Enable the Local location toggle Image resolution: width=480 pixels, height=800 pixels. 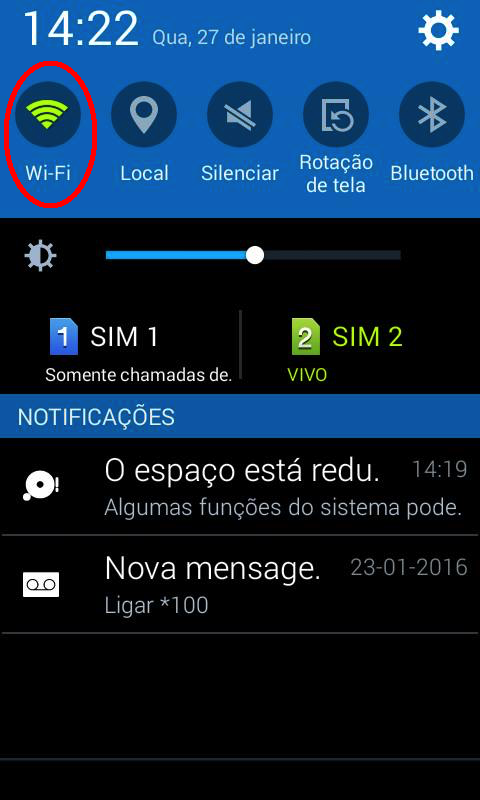click(144, 114)
